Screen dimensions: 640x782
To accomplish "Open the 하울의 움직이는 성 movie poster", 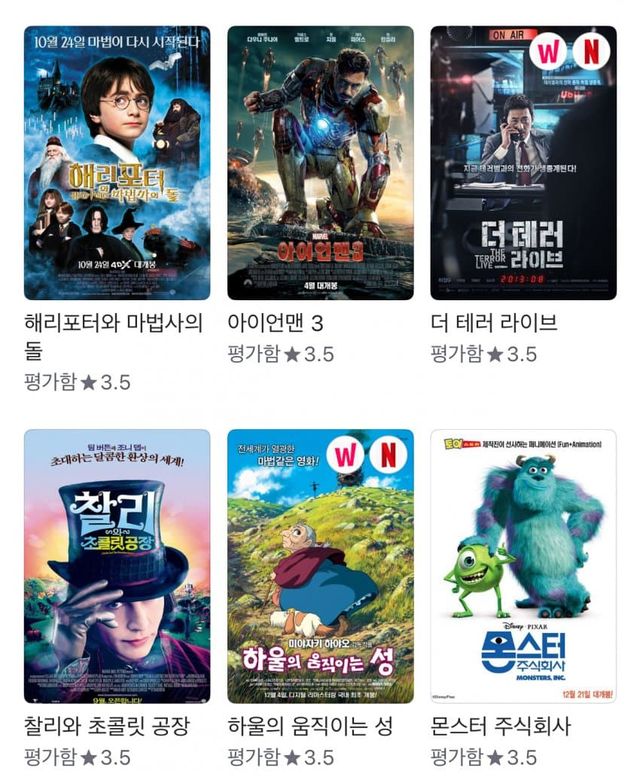I will point(320,566).
